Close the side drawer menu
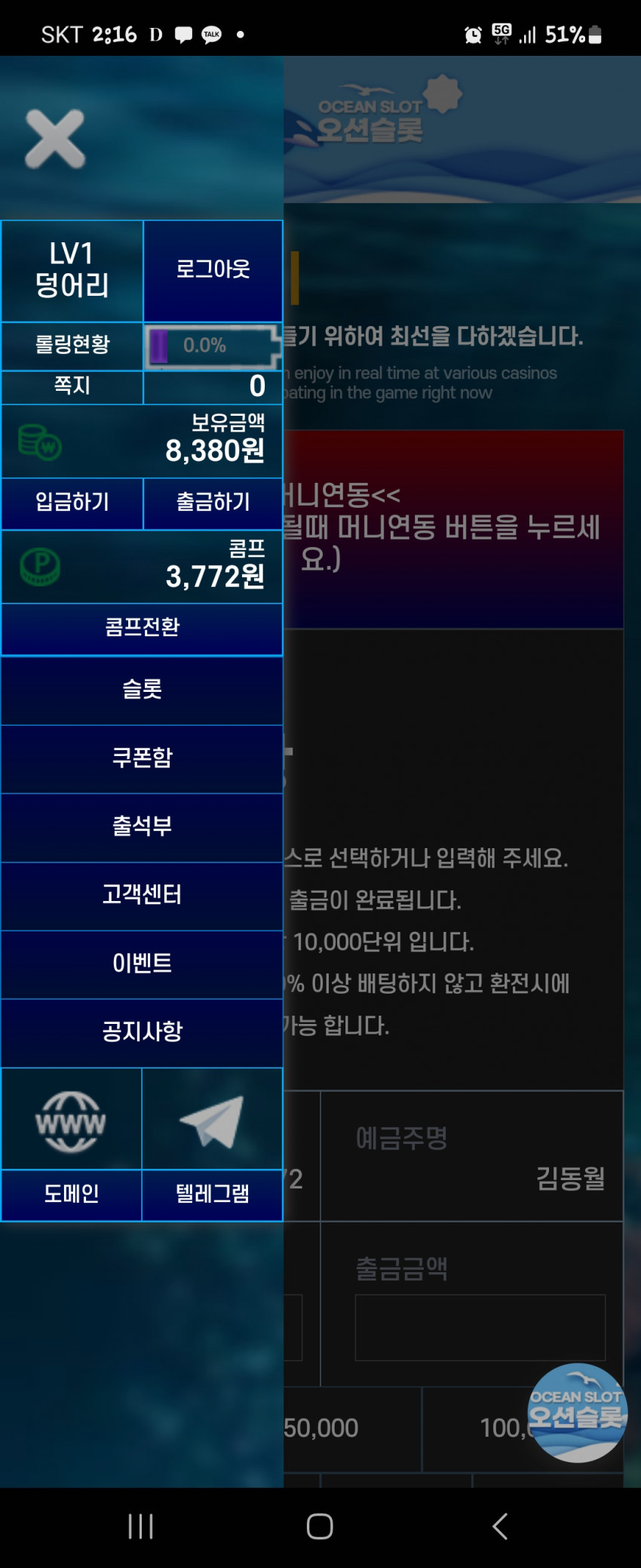The width and height of the screenshot is (641, 1568). (55, 139)
